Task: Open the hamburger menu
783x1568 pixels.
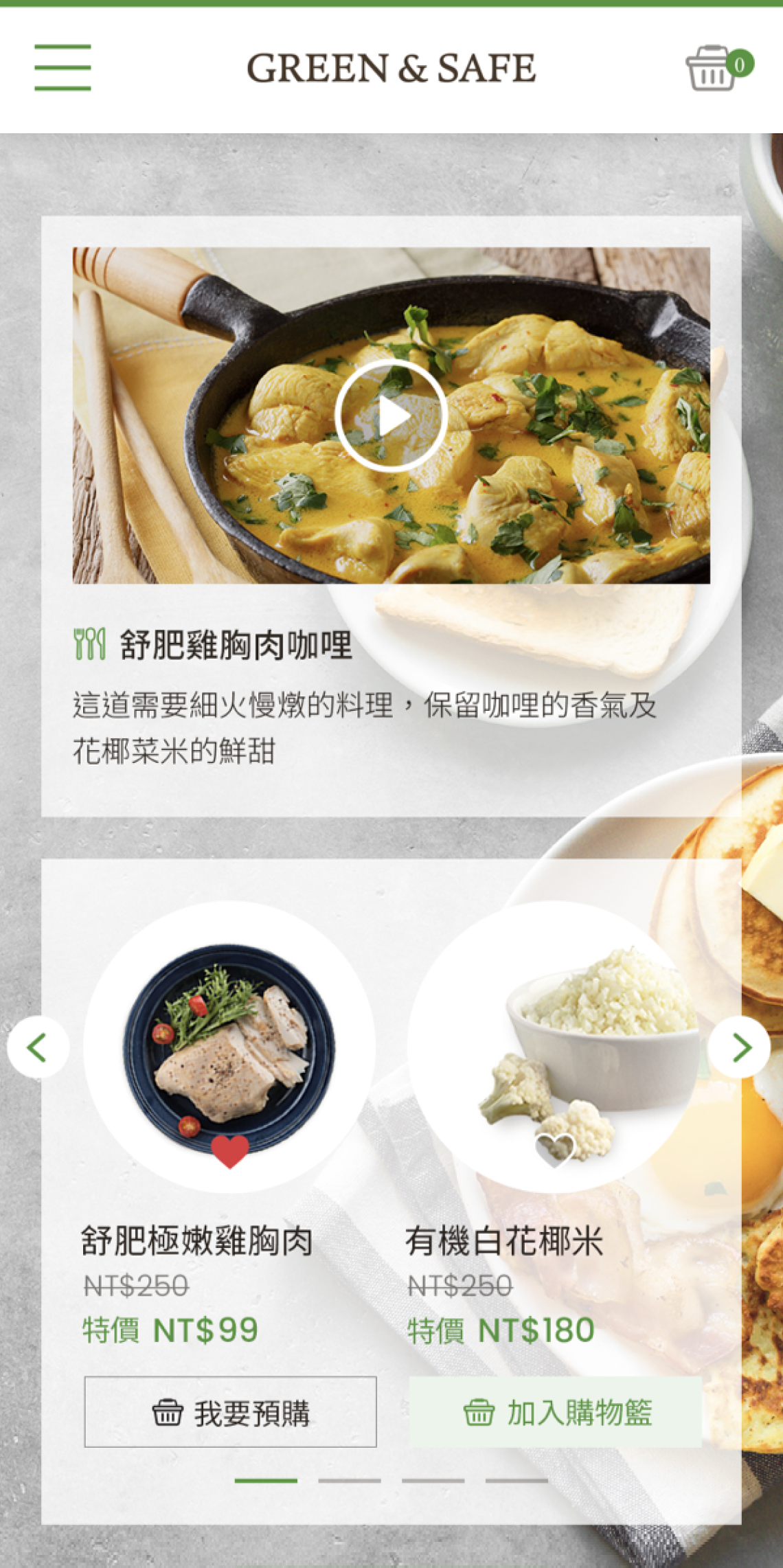Action: pos(63,67)
